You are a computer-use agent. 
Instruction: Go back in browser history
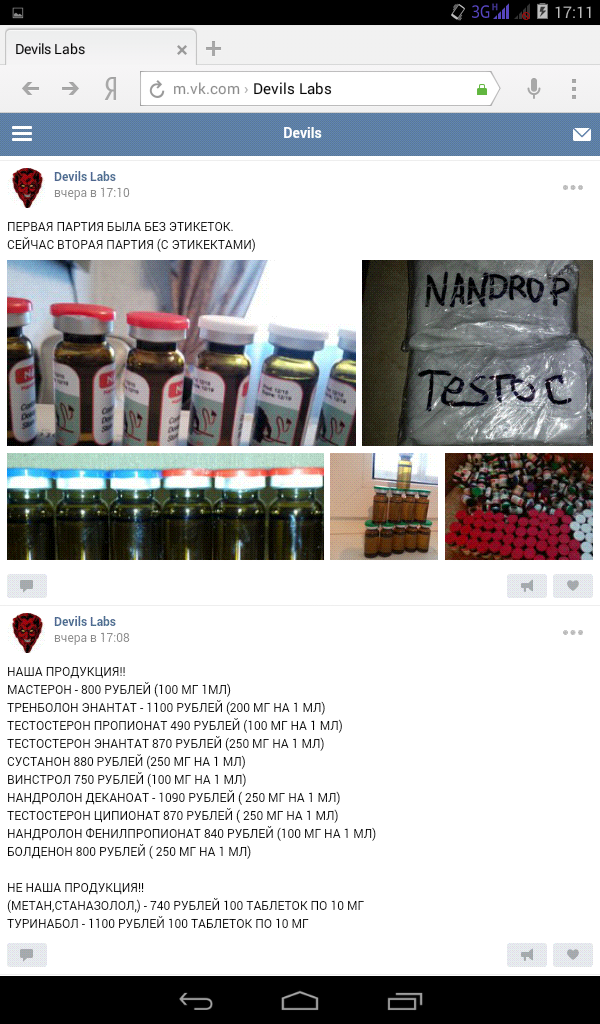31,89
